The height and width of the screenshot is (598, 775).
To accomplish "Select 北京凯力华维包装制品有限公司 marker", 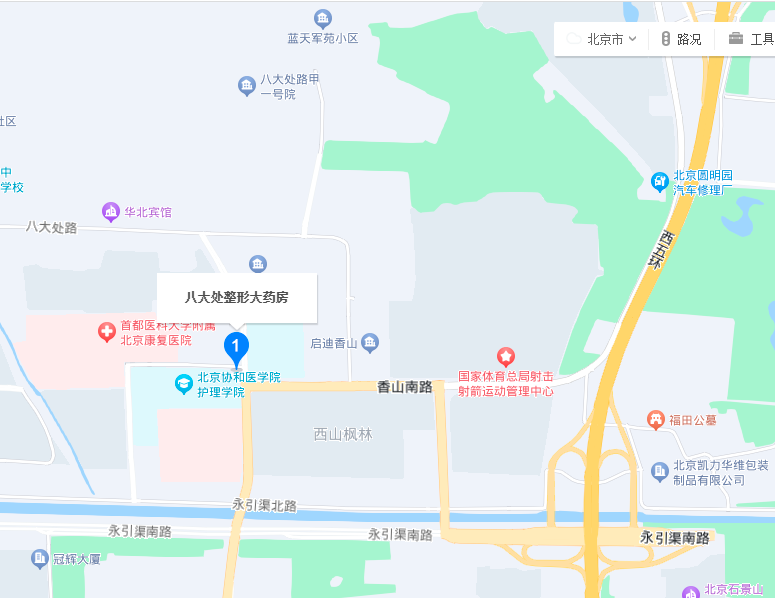I will pyautogui.click(x=660, y=471).
